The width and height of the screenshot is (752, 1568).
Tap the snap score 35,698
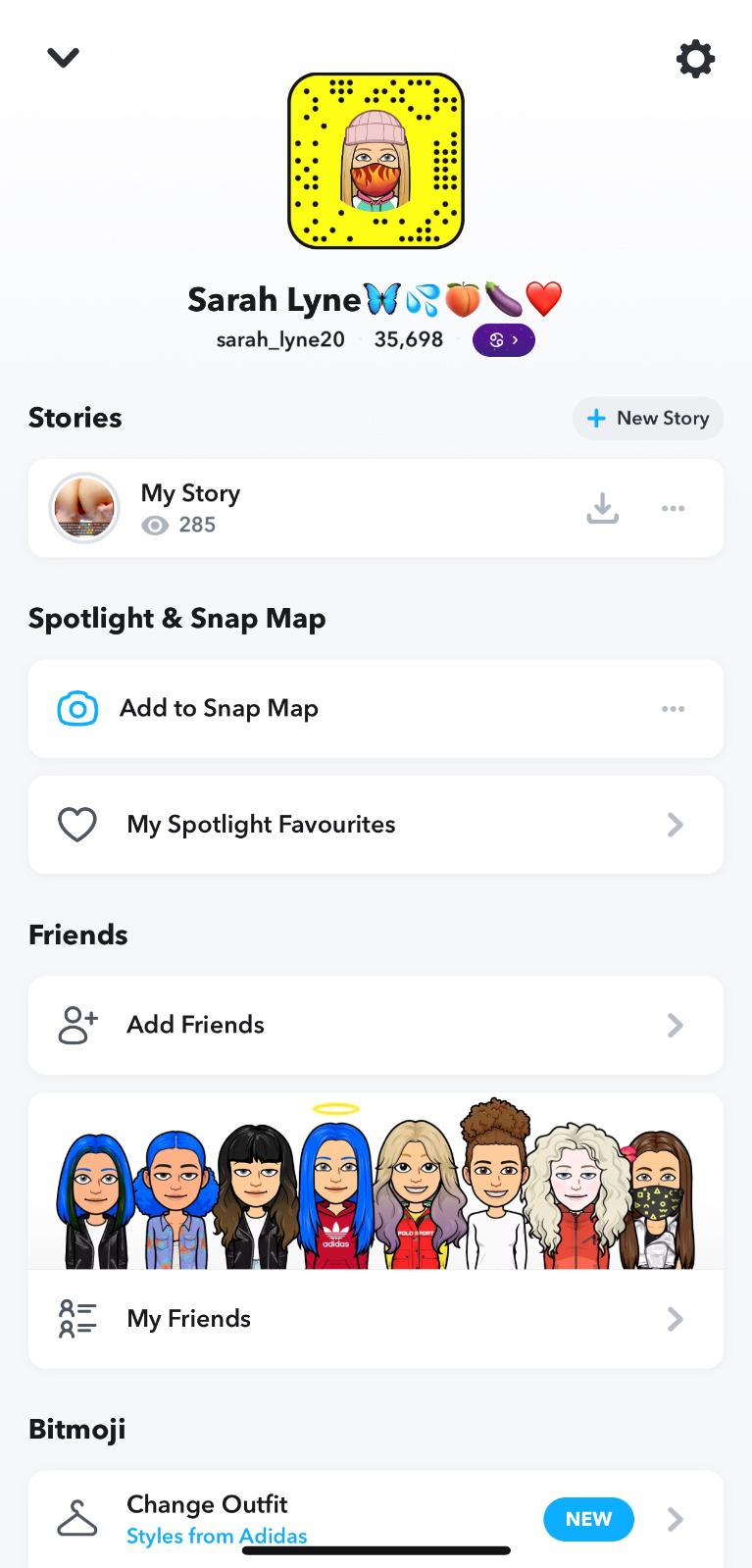click(408, 339)
